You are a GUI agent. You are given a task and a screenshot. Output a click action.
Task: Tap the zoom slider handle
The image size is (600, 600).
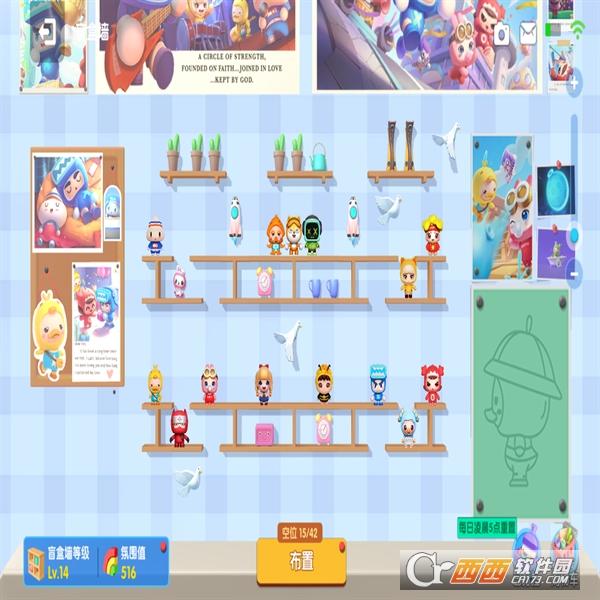[x=574, y=235]
